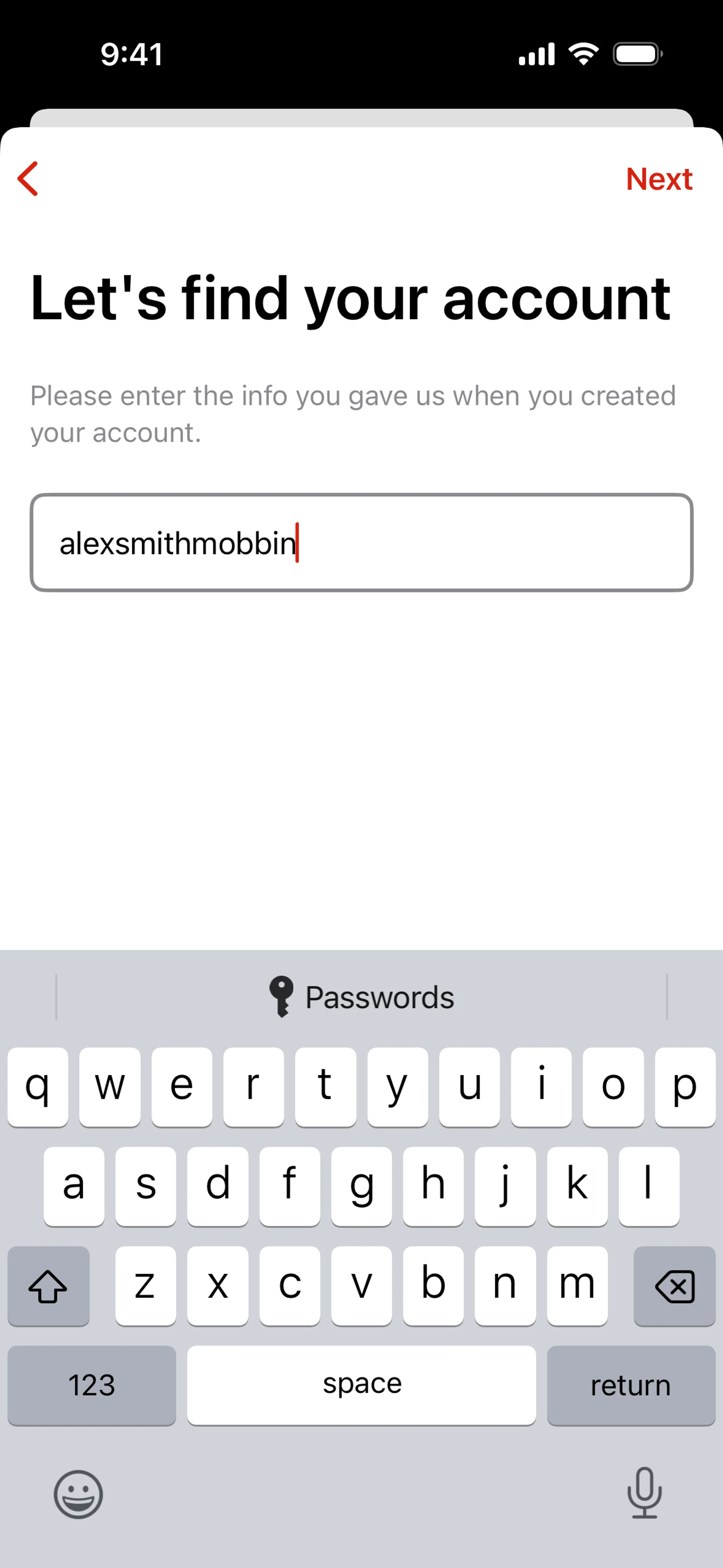Start dictation with the microphone
Screen dimensions: 723x1568
tap(644, 1493)
